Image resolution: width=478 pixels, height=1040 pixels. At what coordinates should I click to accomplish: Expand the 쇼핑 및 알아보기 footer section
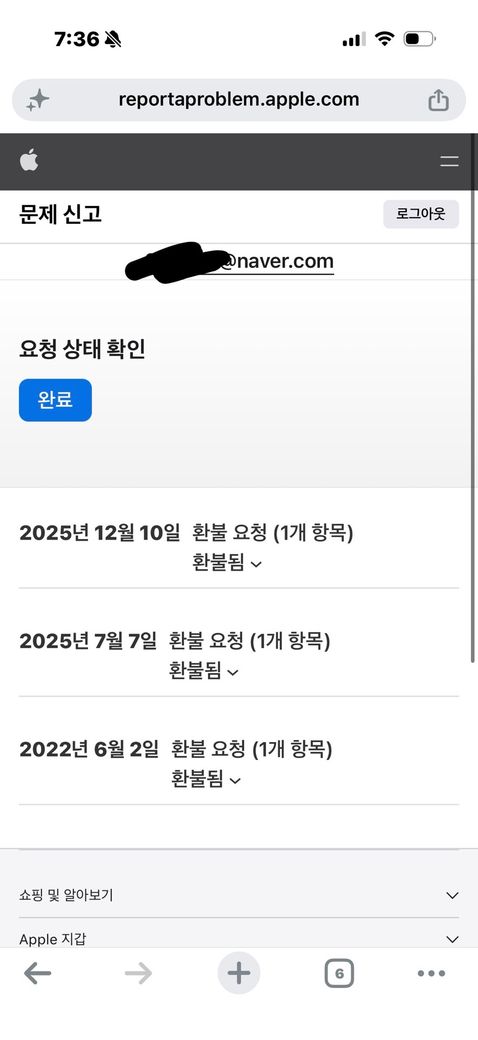pyautogui.click(x=239, y=895)
